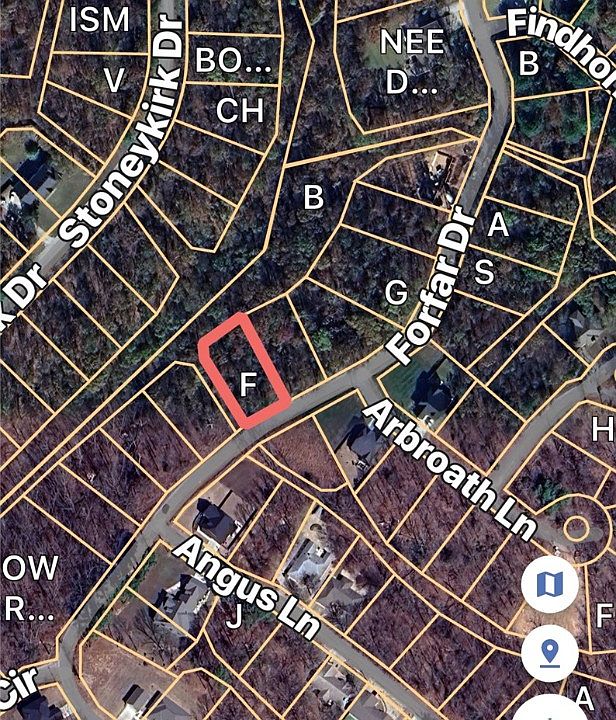Viewport: 616px width, 720px height.
Task: Open the map layers button
Action: click(x=550, y=585)
